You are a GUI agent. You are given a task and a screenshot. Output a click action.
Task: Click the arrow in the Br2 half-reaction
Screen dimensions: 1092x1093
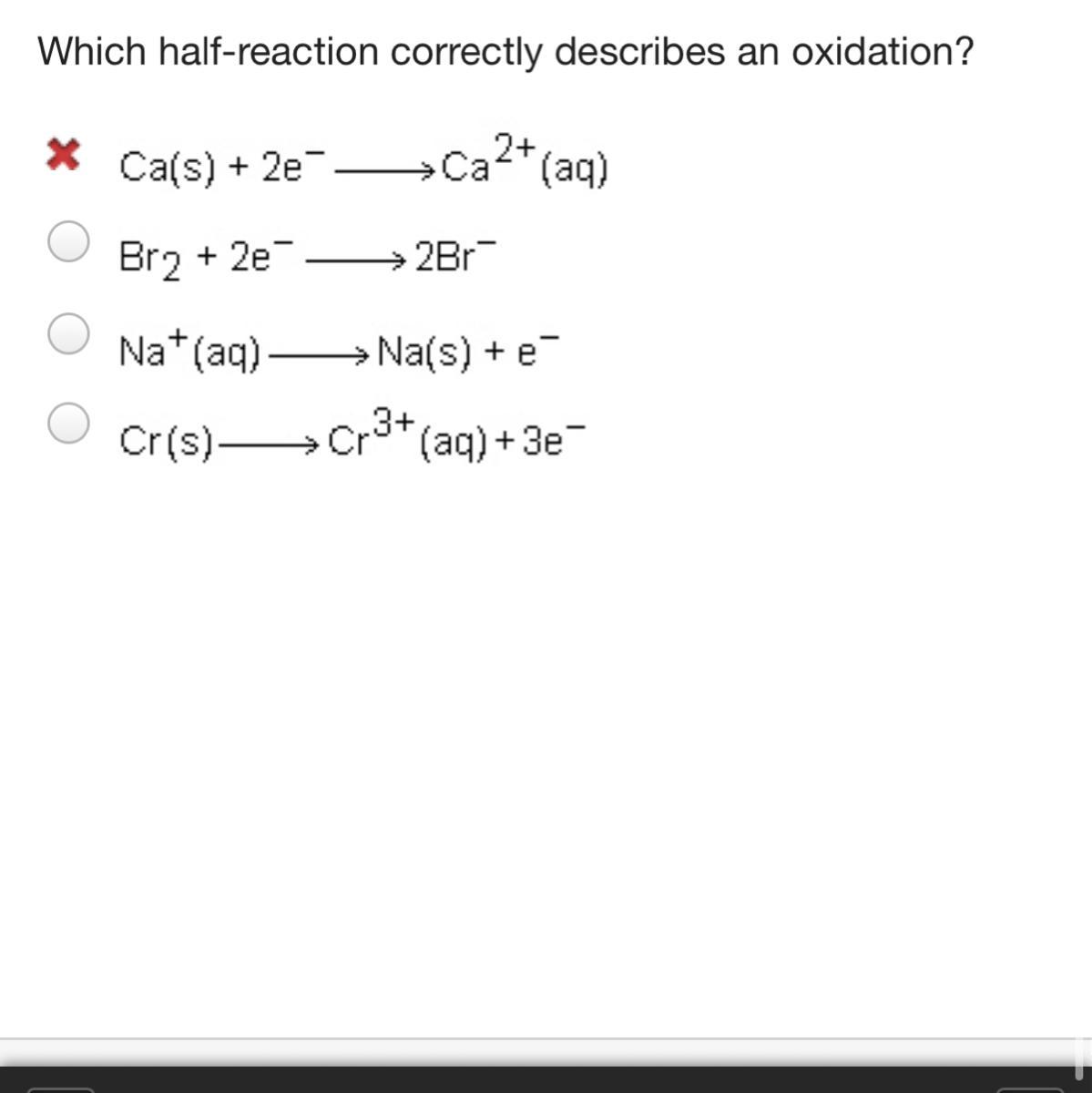point(355,260)
